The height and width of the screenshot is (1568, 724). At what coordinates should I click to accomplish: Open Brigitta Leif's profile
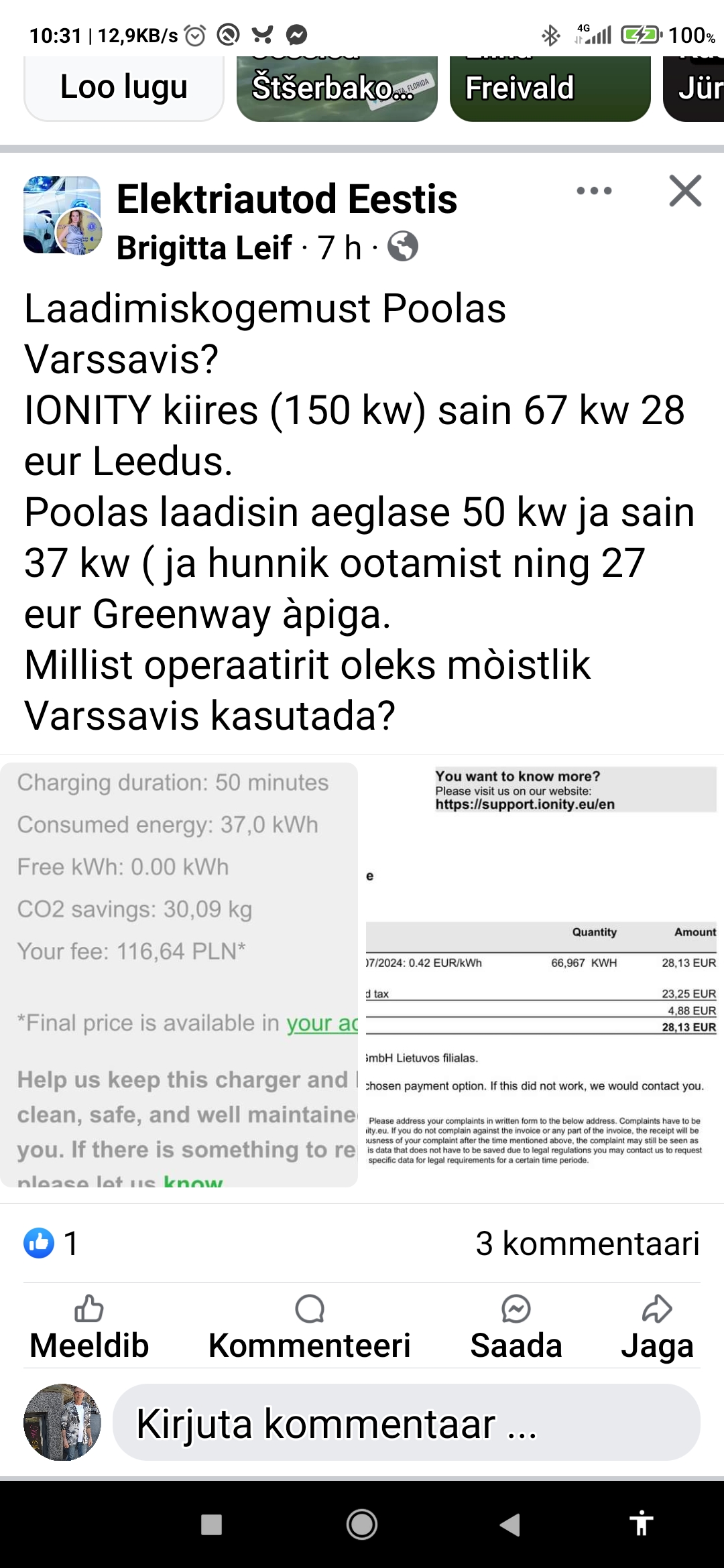[x=204, y=248]
